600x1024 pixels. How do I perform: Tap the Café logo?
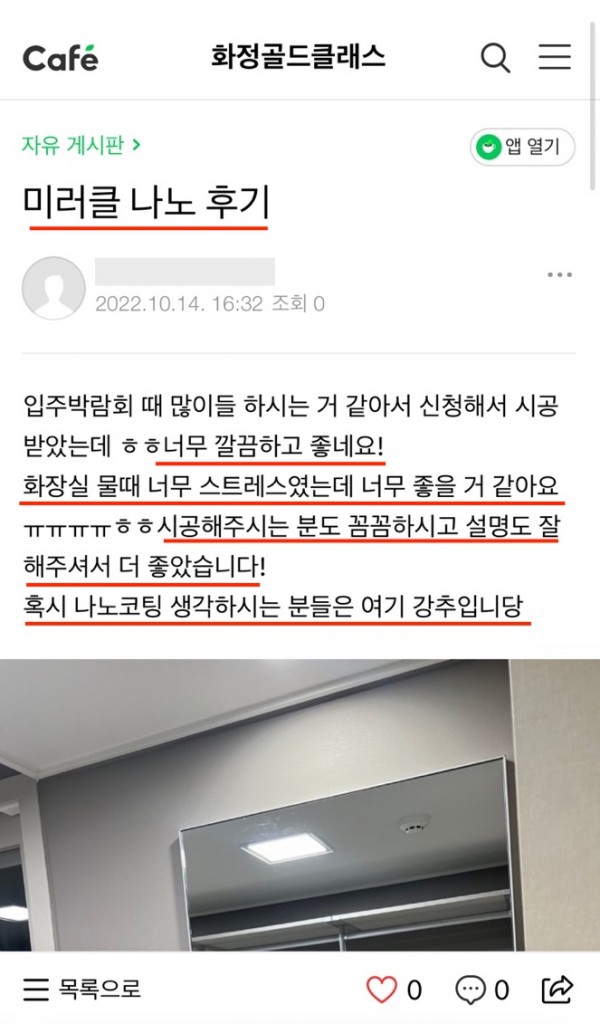tap(61, 58)
